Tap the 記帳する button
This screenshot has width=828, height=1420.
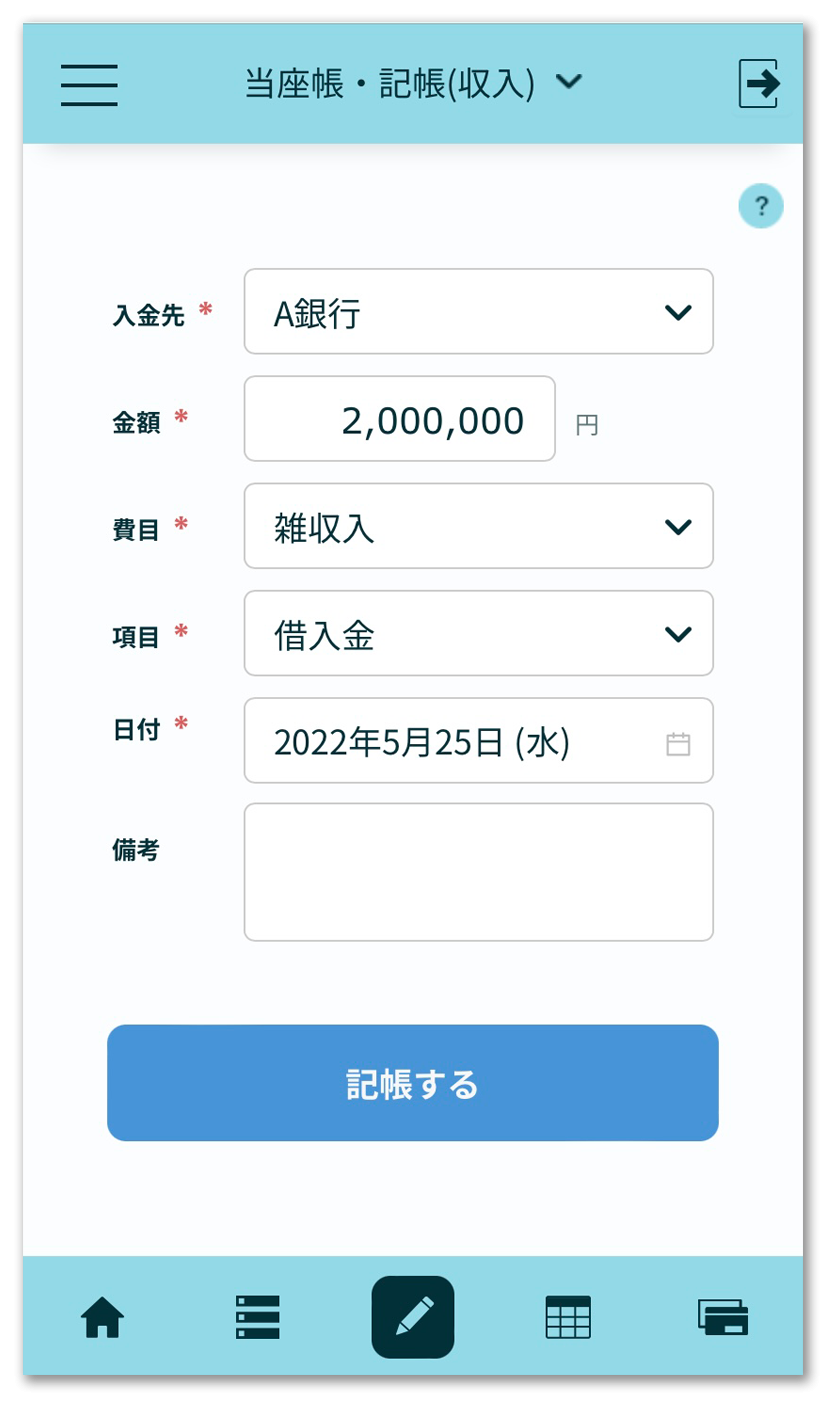(x=413, y=1083)
